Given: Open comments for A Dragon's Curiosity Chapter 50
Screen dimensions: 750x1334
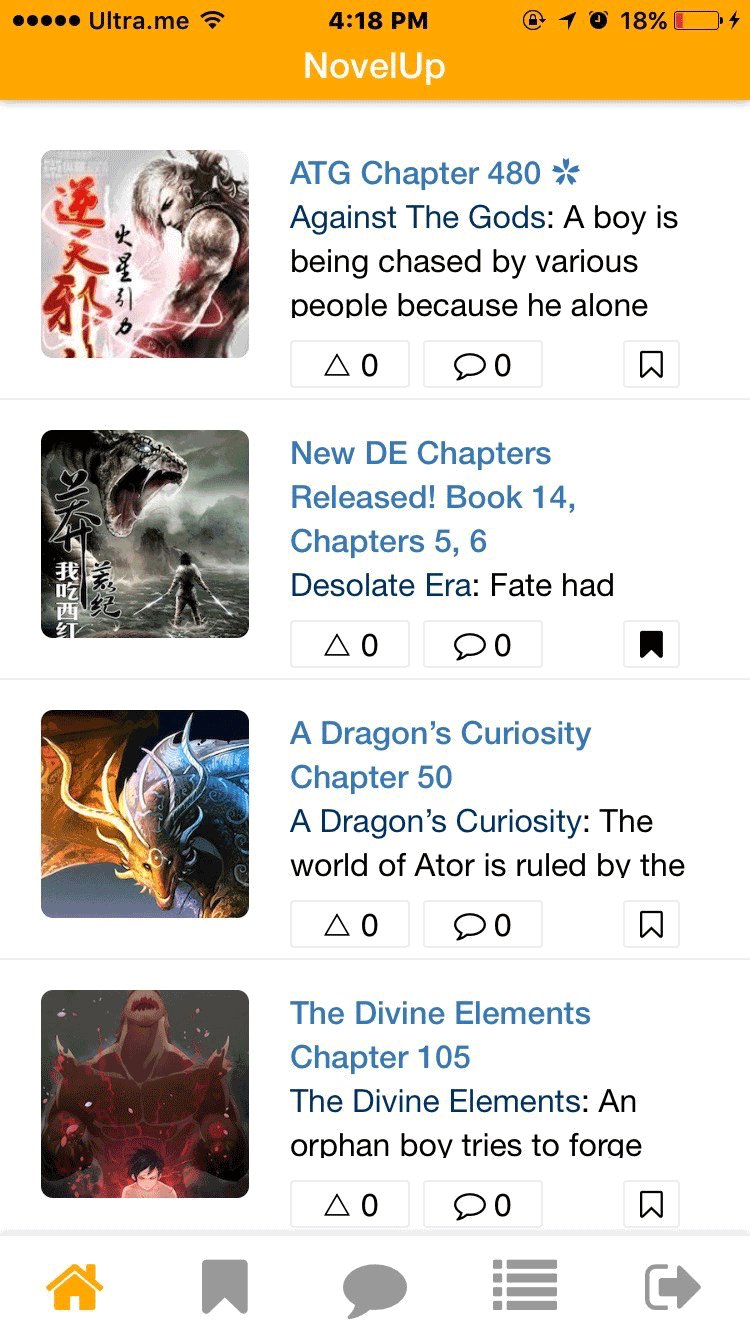Looking at the screenshot, I should [x=483, y=924].
